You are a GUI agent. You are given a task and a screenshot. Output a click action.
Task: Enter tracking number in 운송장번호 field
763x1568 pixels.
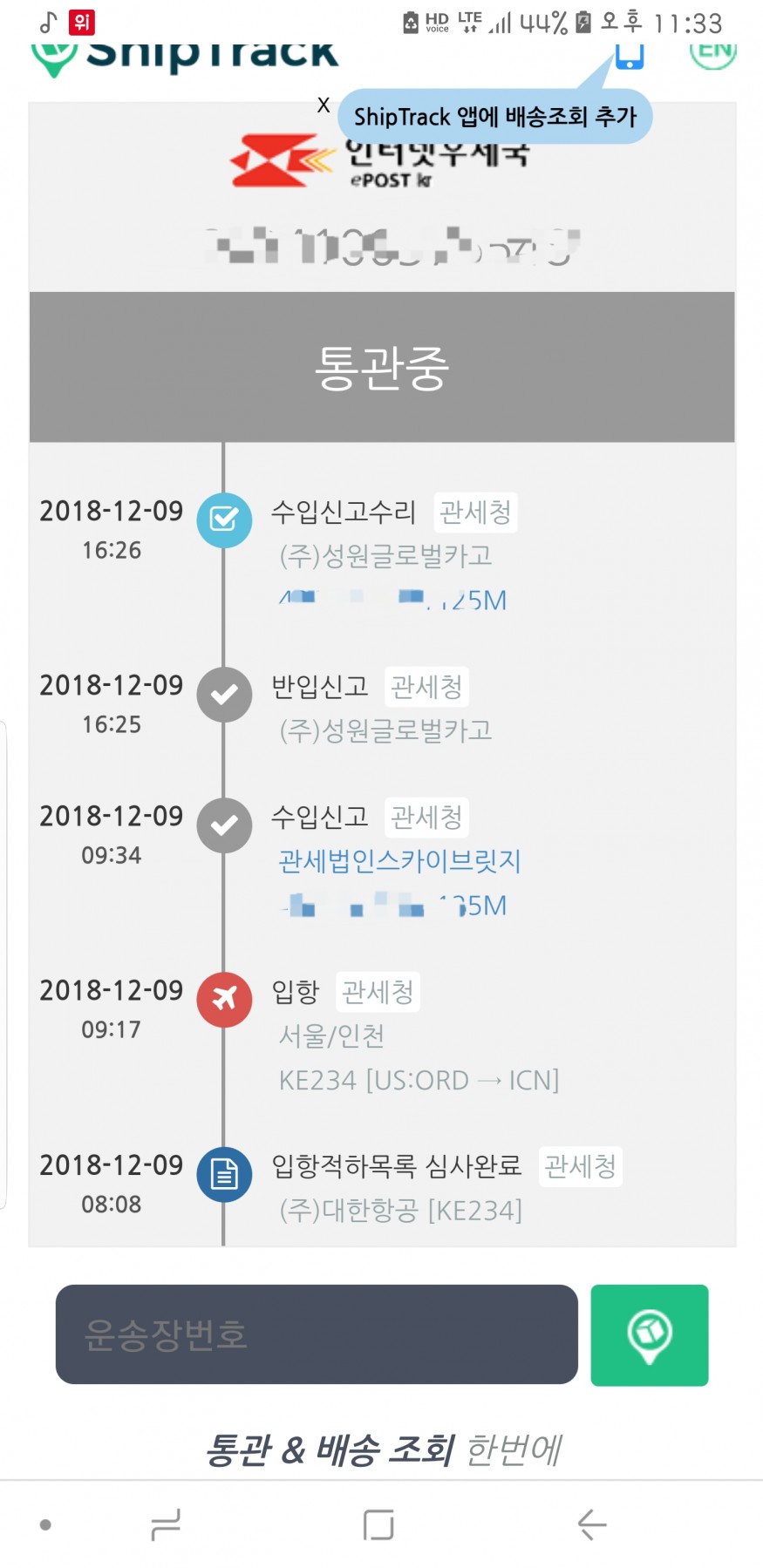[317, 1334]
